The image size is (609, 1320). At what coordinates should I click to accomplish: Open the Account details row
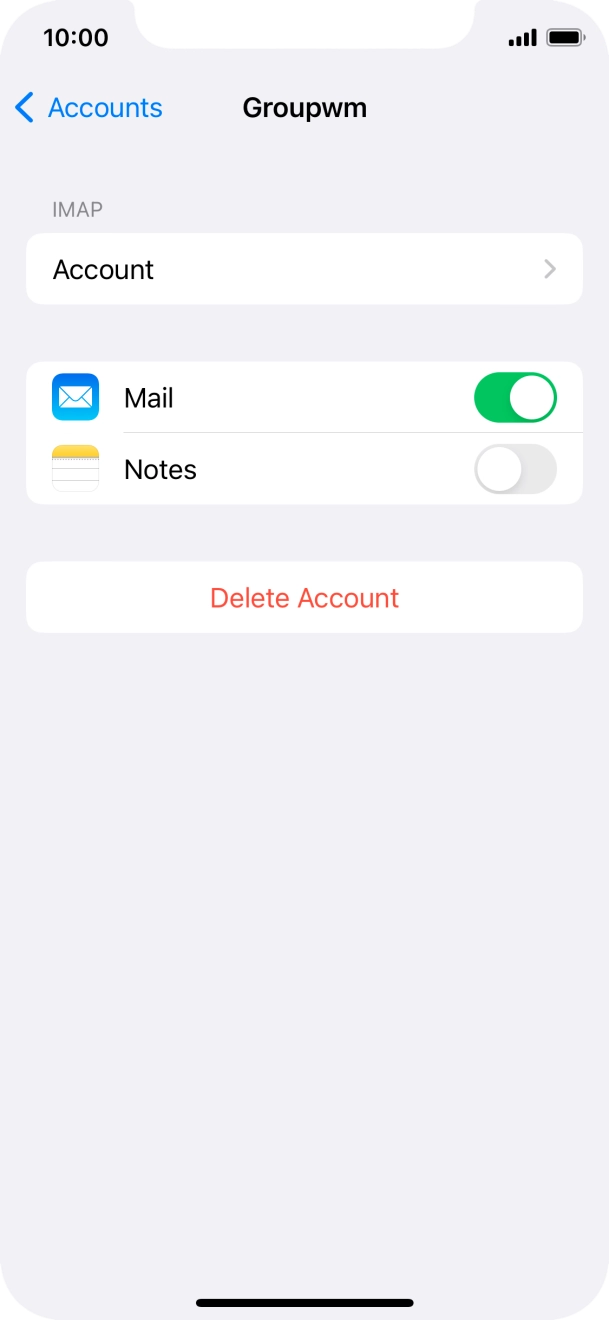tap(304, 269)
